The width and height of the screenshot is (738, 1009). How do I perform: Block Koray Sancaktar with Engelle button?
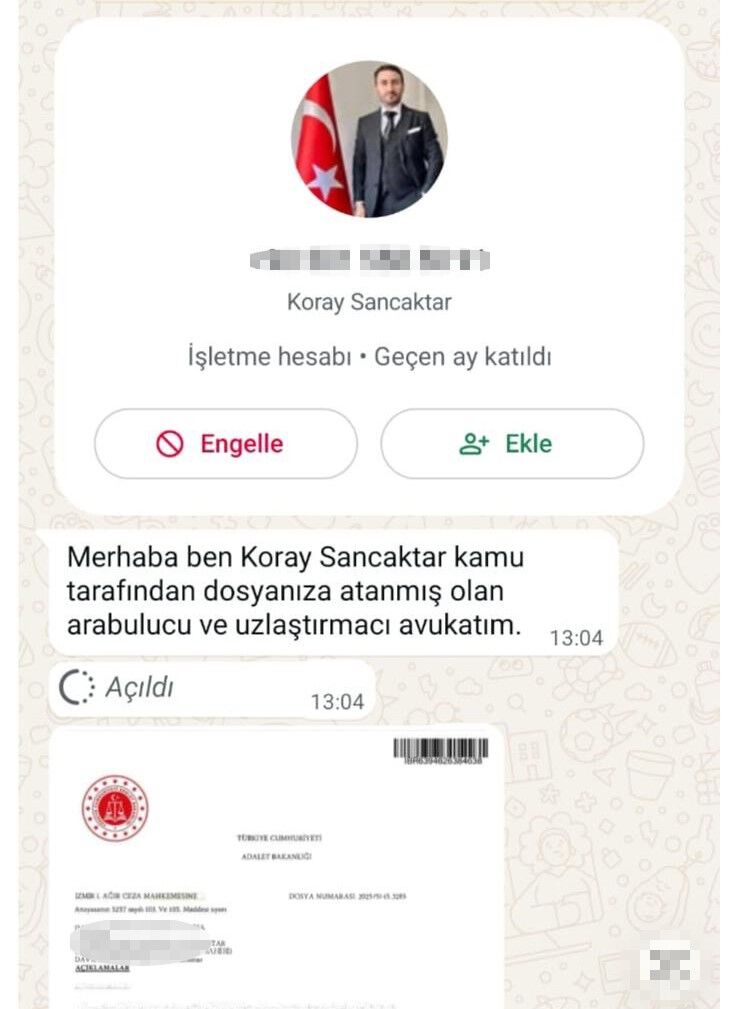click(x=225, y=444)
